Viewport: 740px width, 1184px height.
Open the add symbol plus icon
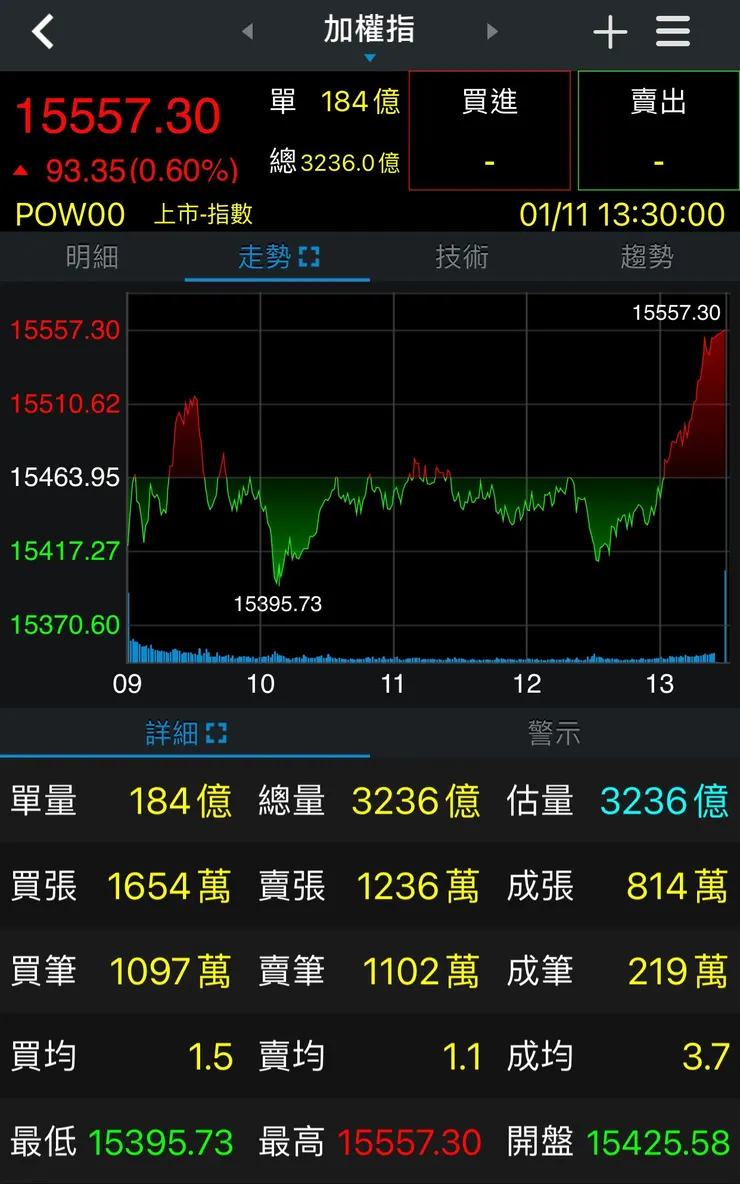[609, 32]
